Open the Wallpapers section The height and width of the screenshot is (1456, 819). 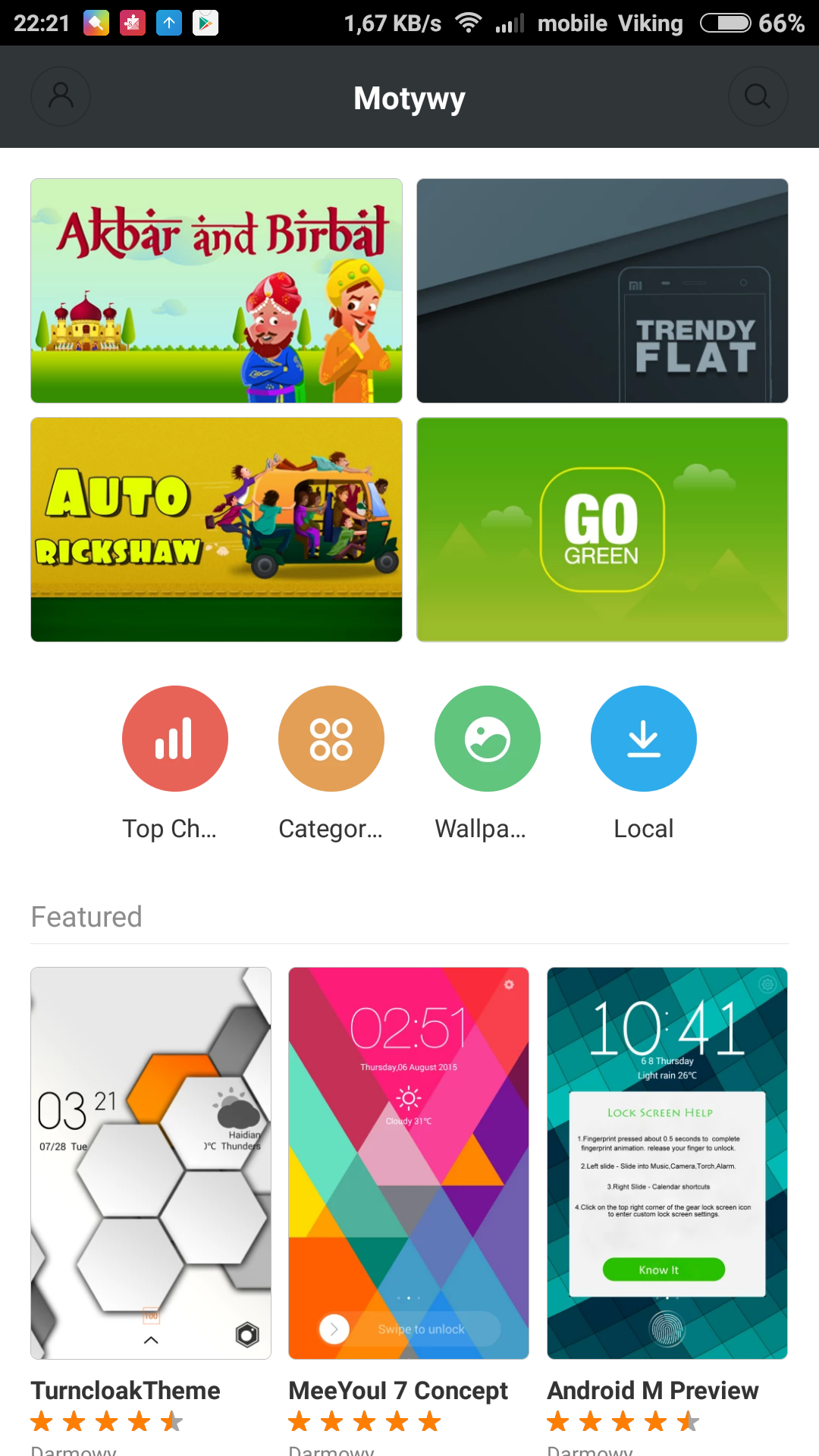(x=487, y=739)
